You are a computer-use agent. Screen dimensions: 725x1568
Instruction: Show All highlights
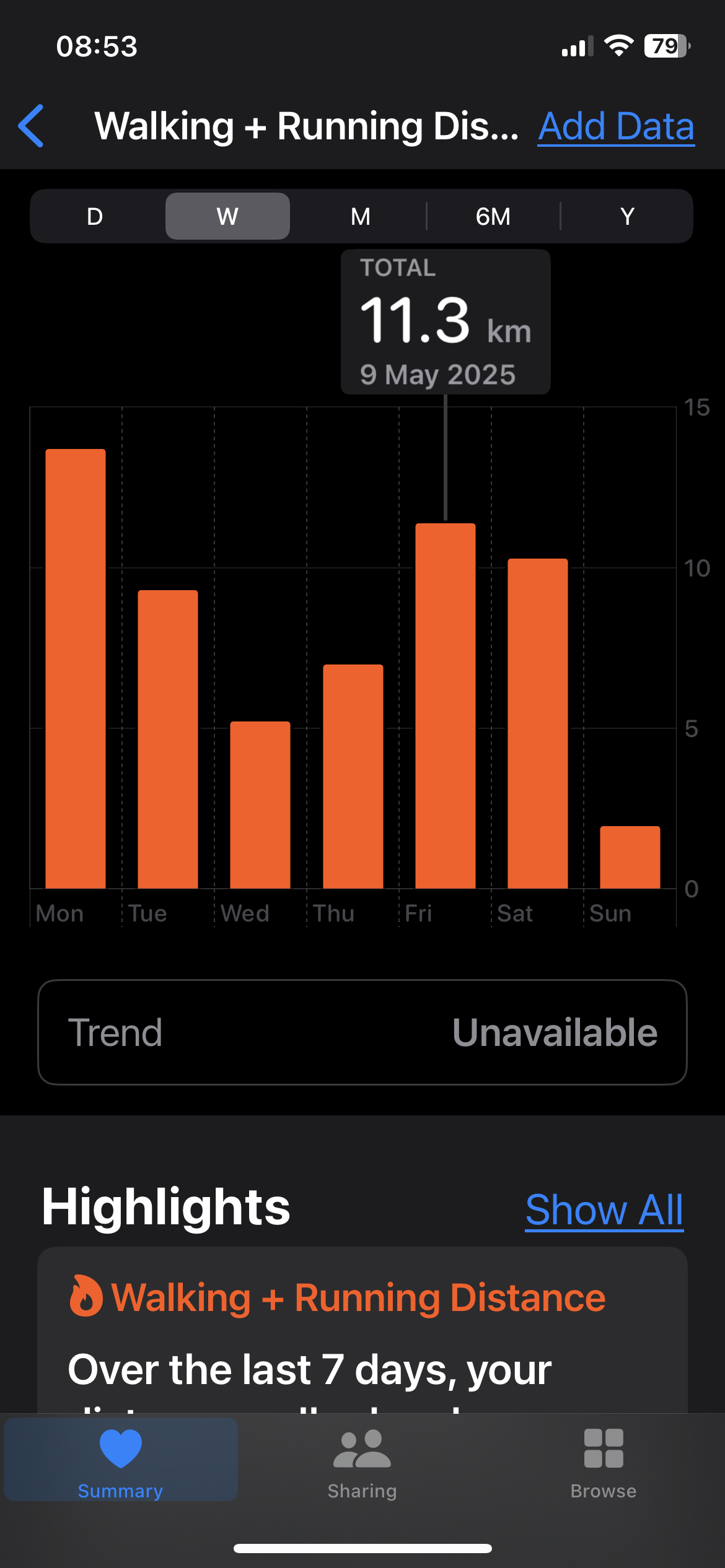(x=604, y=1209)
